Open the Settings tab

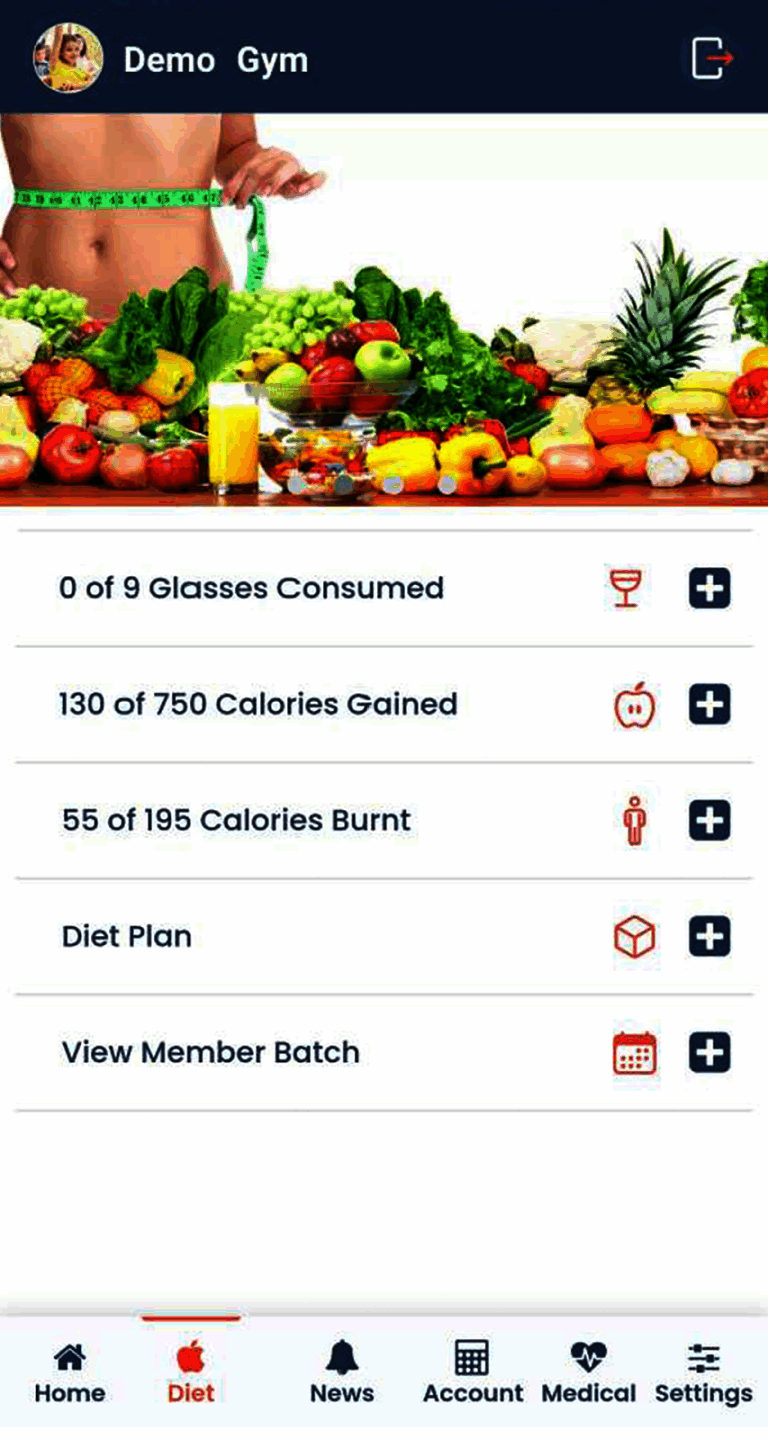(703, 1374)
